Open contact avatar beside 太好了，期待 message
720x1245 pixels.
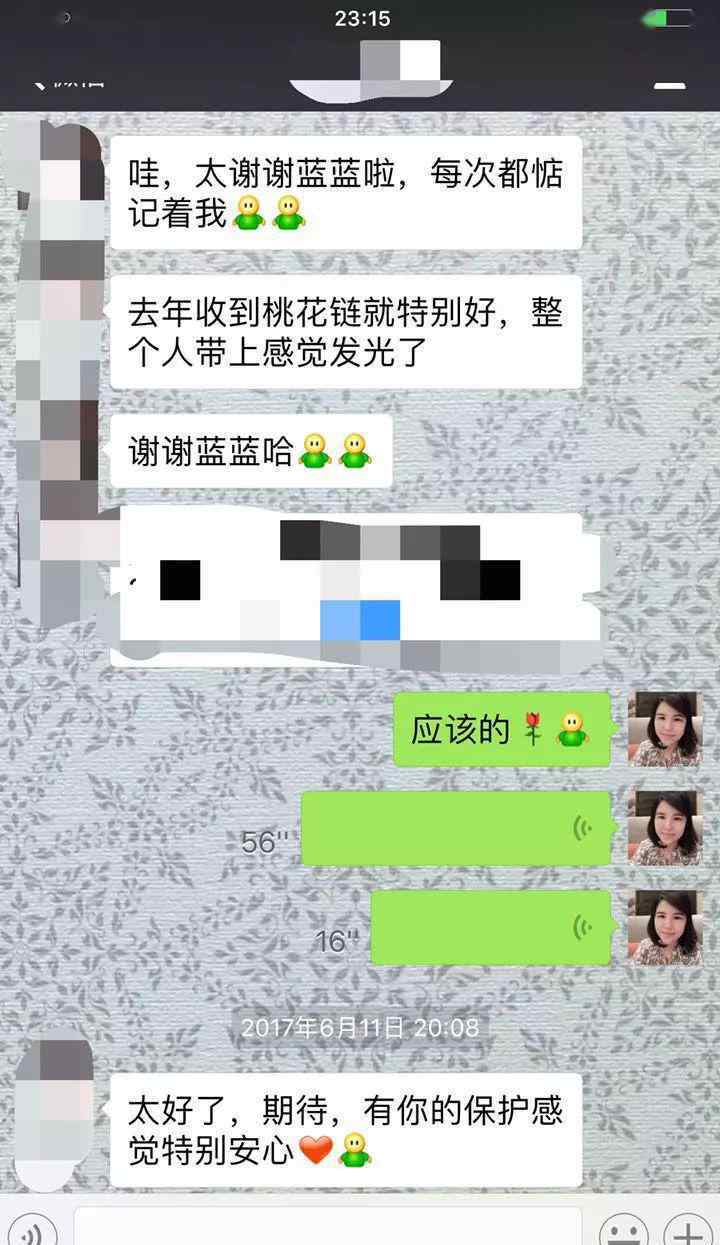(x=56, y=1116)
